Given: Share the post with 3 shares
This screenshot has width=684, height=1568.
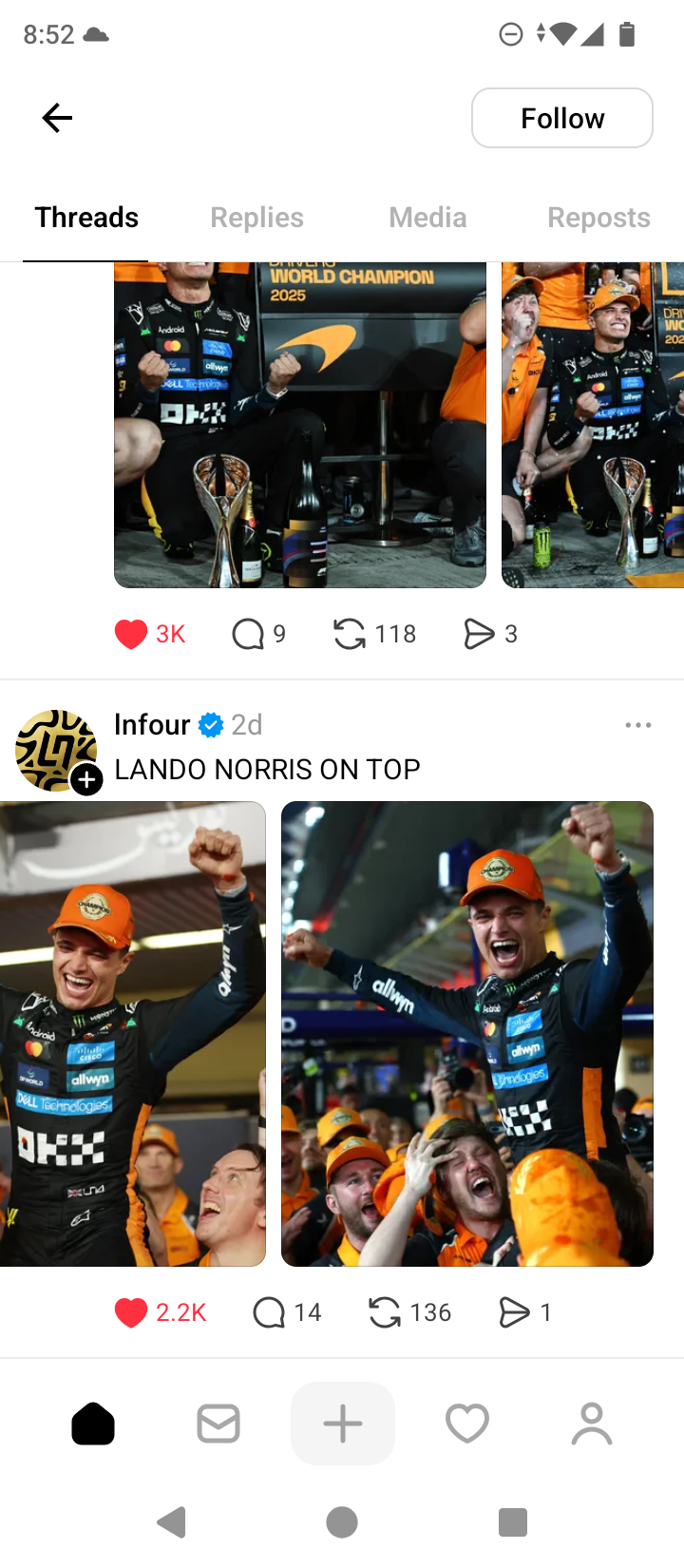Looking at the screenshot, I should point(479,634).
